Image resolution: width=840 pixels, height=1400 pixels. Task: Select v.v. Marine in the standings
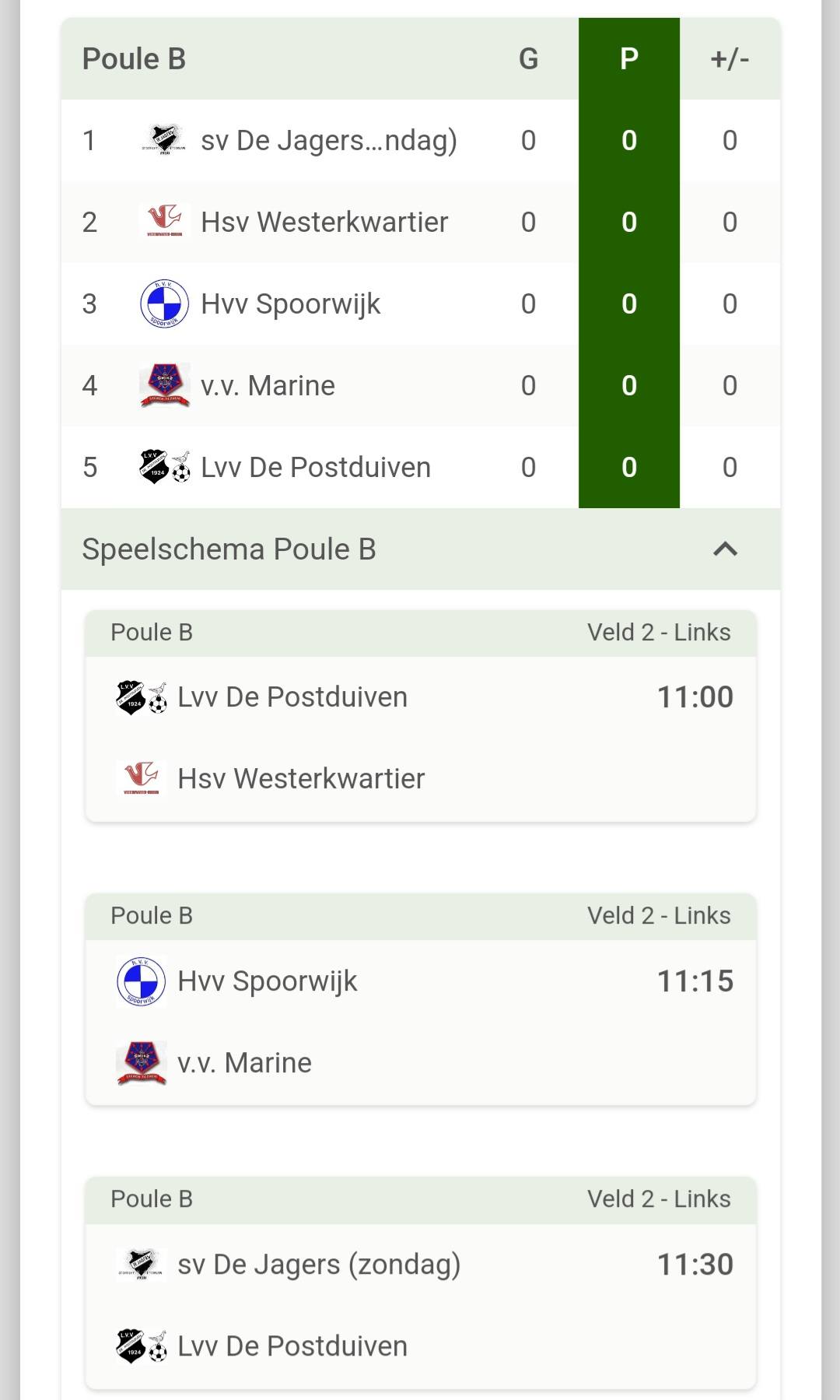(268, 386)
